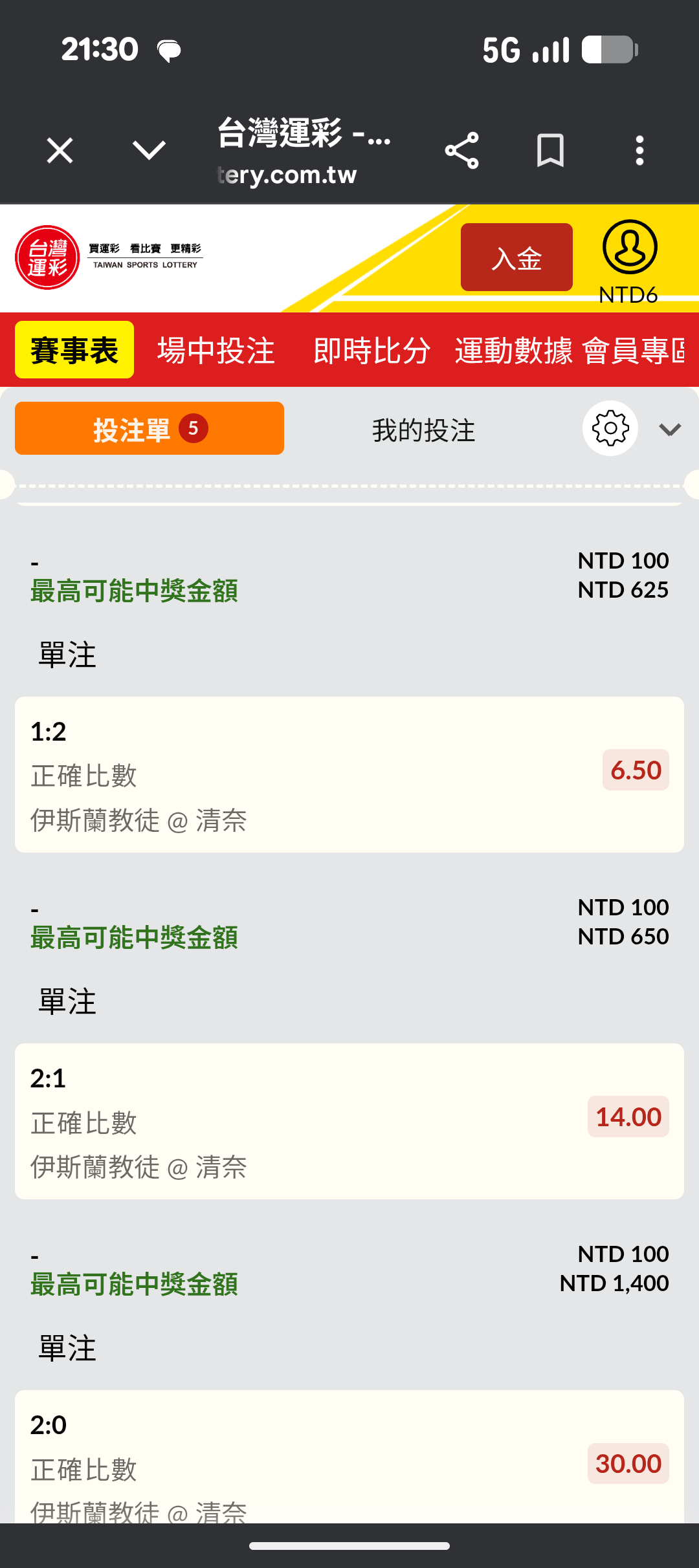Select the 投注單 bet slip tab

tap(150, 428)
